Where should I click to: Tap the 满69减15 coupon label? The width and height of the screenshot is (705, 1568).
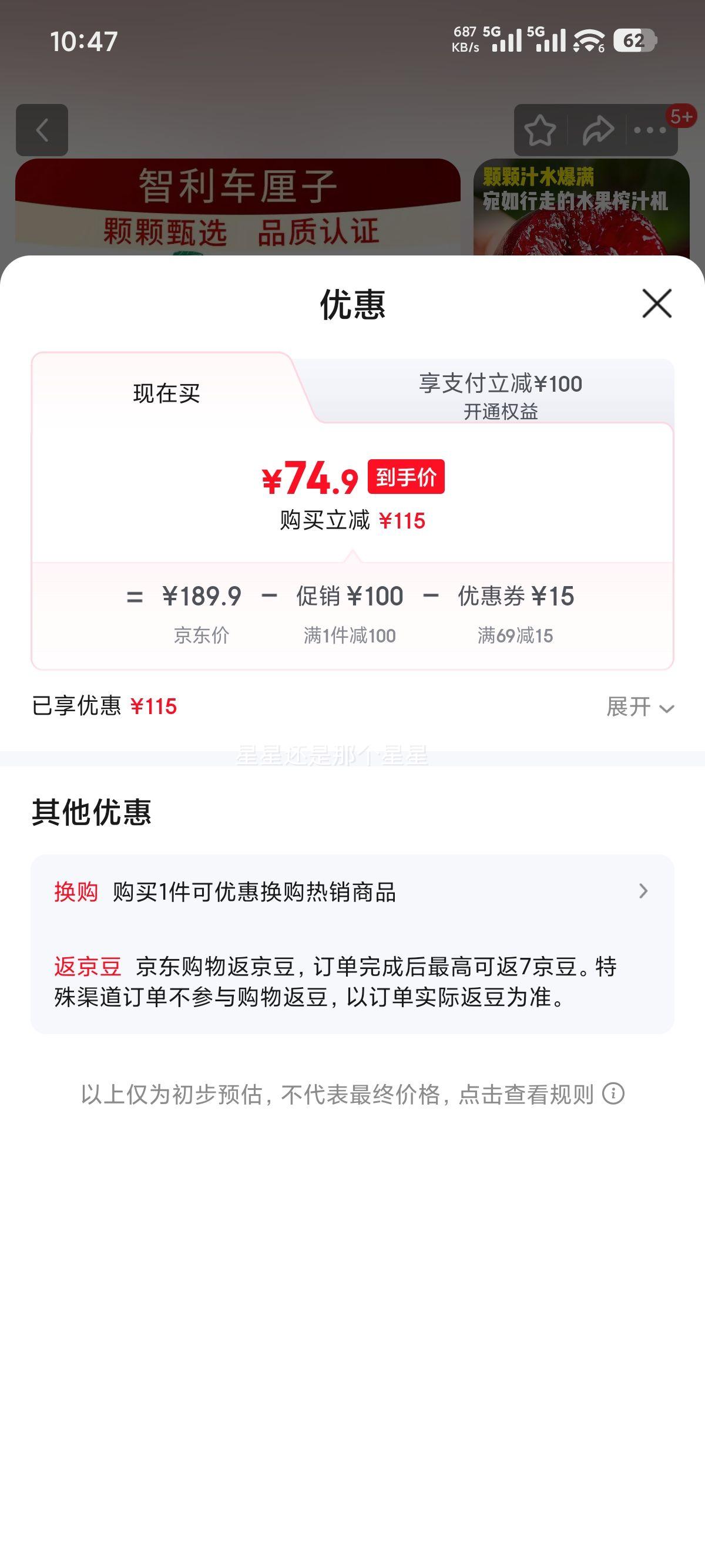[515, 636]
